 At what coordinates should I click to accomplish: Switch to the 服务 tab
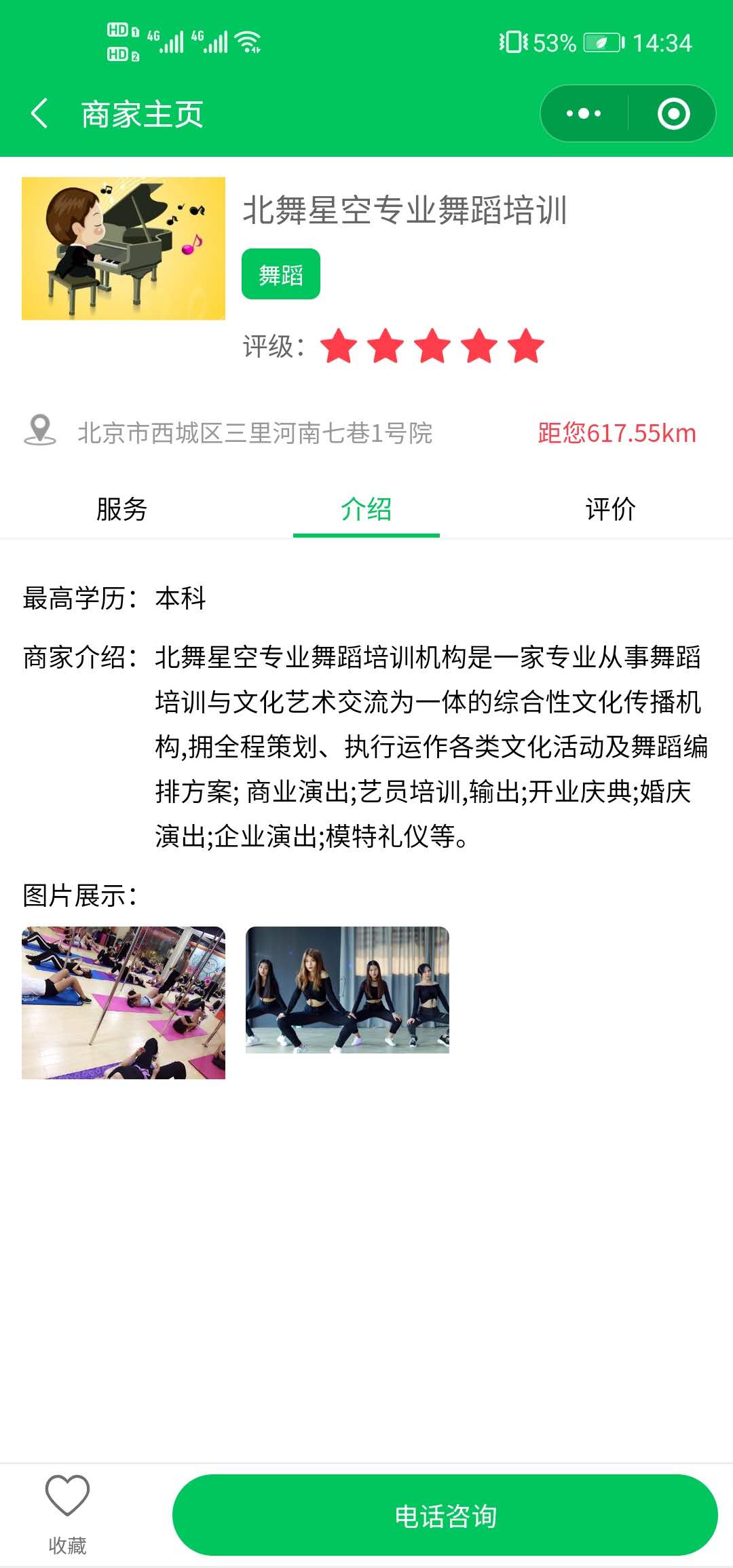122,509
